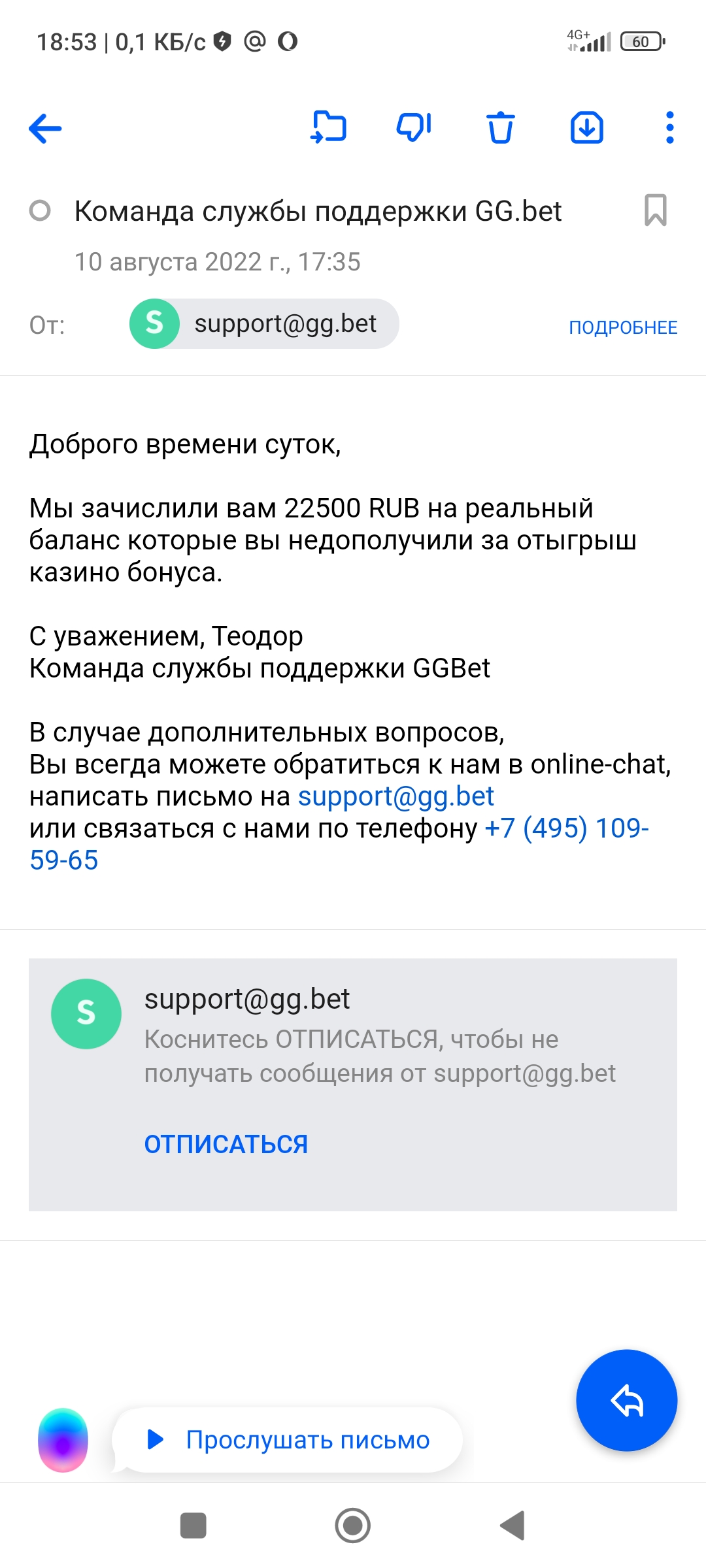
Task: Delete this email with the trash icon
Action: click(500, 127)
